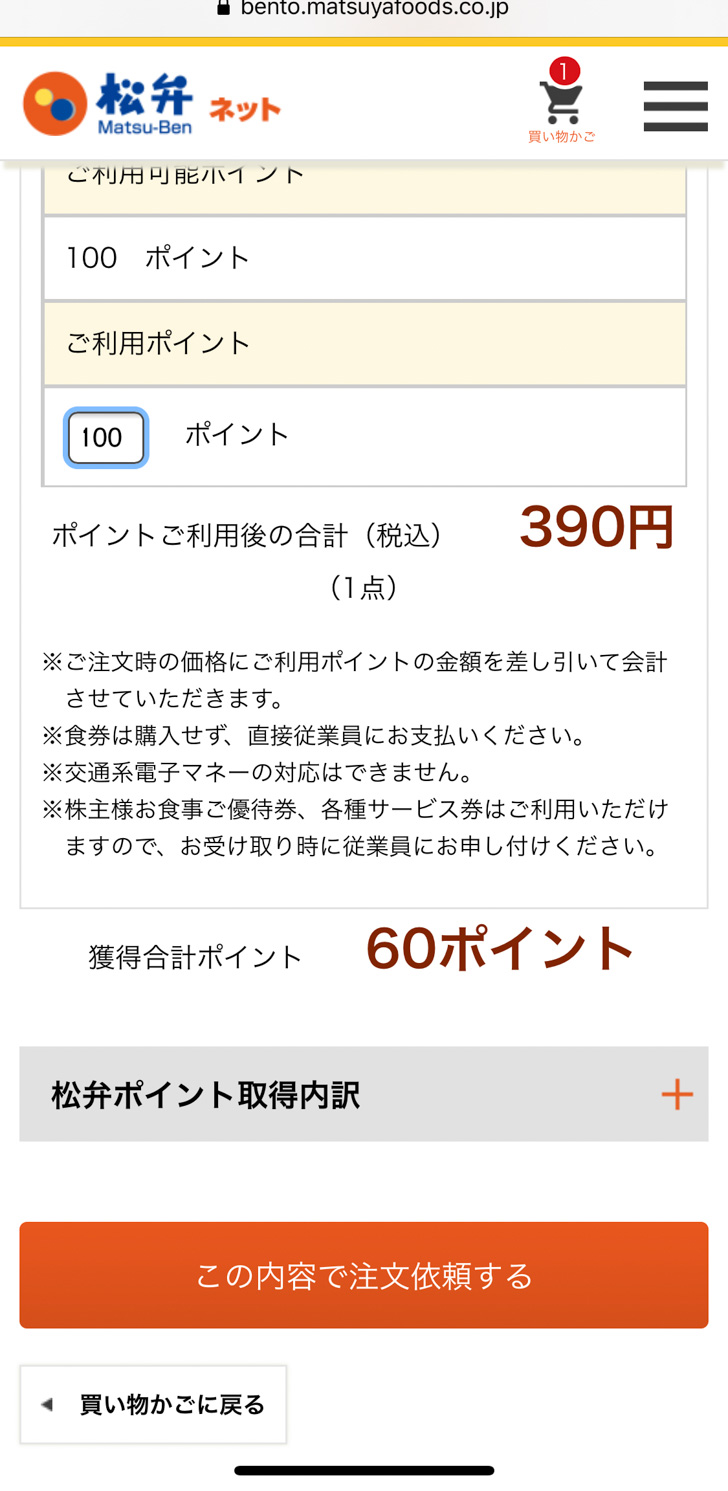Edit the points-to-use input field

pyautogui.click(x=105, y=437)
